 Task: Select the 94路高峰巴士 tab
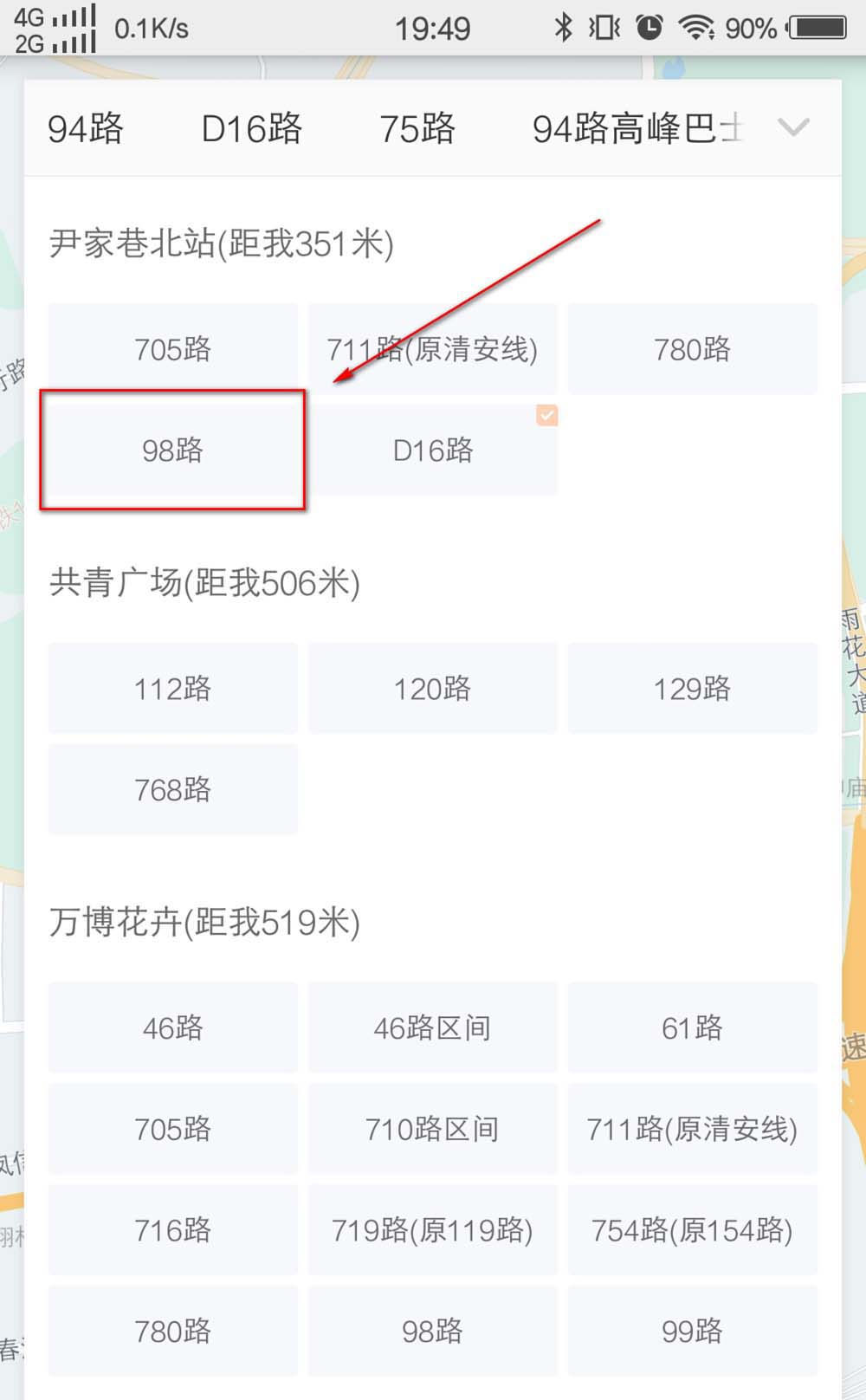(637, 129)
